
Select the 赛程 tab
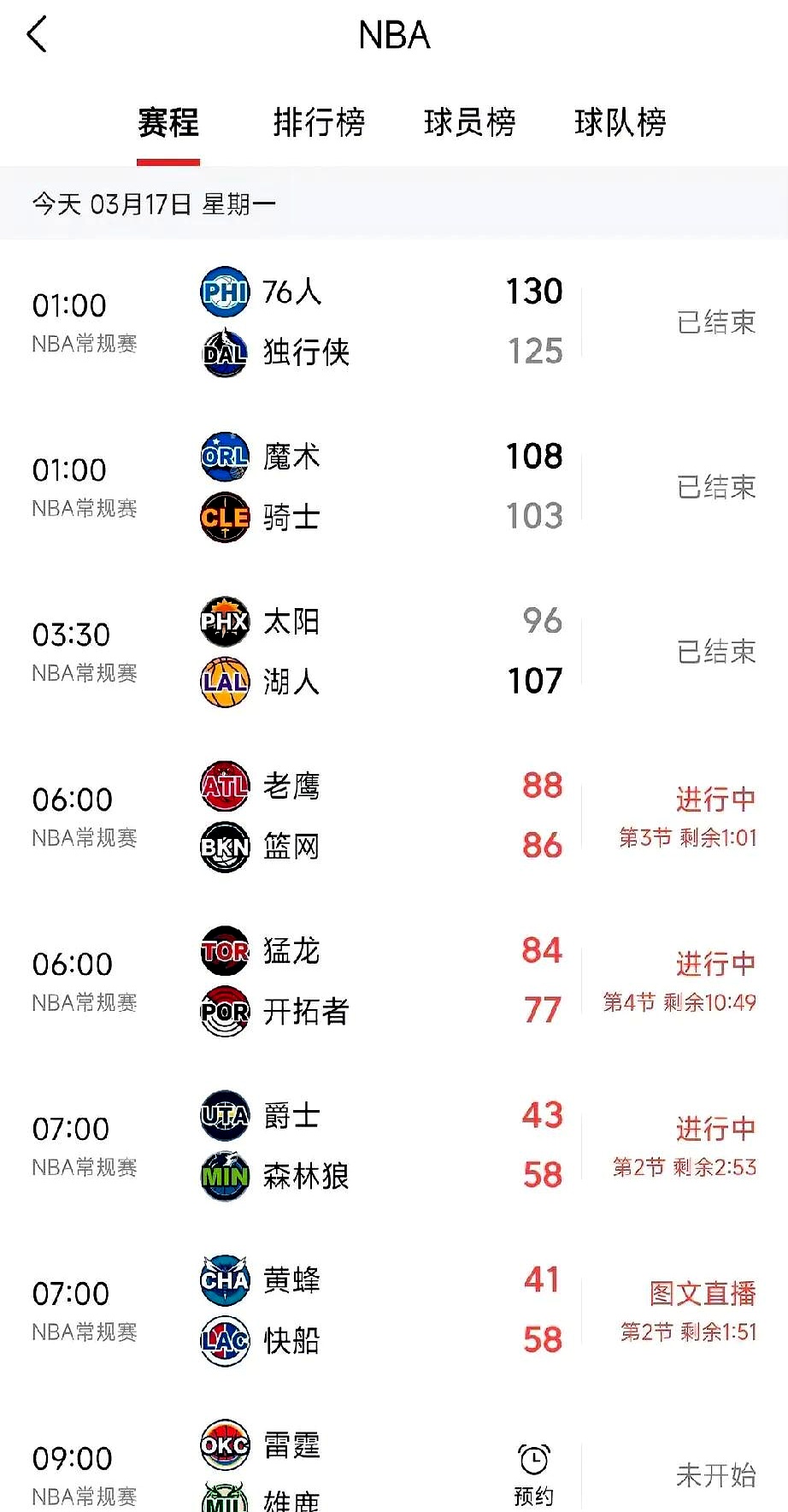pos(168,123)
